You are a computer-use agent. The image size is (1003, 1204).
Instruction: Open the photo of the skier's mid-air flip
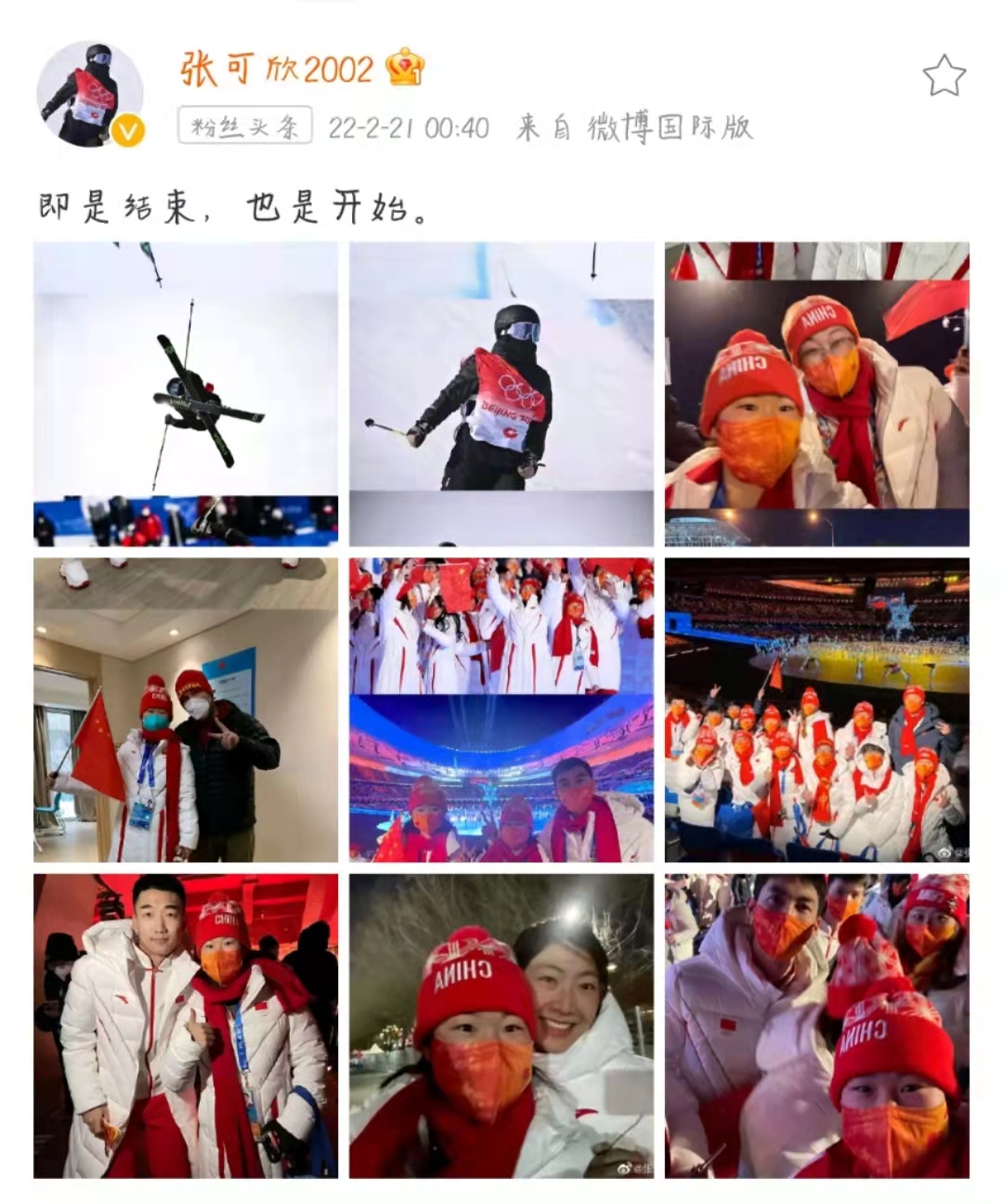[x=186, y=394]
